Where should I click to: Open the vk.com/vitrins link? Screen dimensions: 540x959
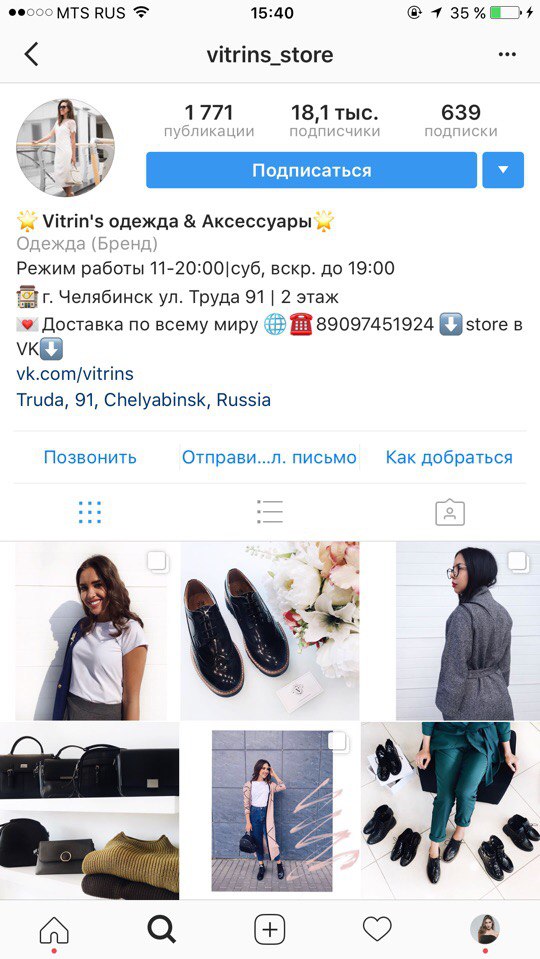coord(75,374)
